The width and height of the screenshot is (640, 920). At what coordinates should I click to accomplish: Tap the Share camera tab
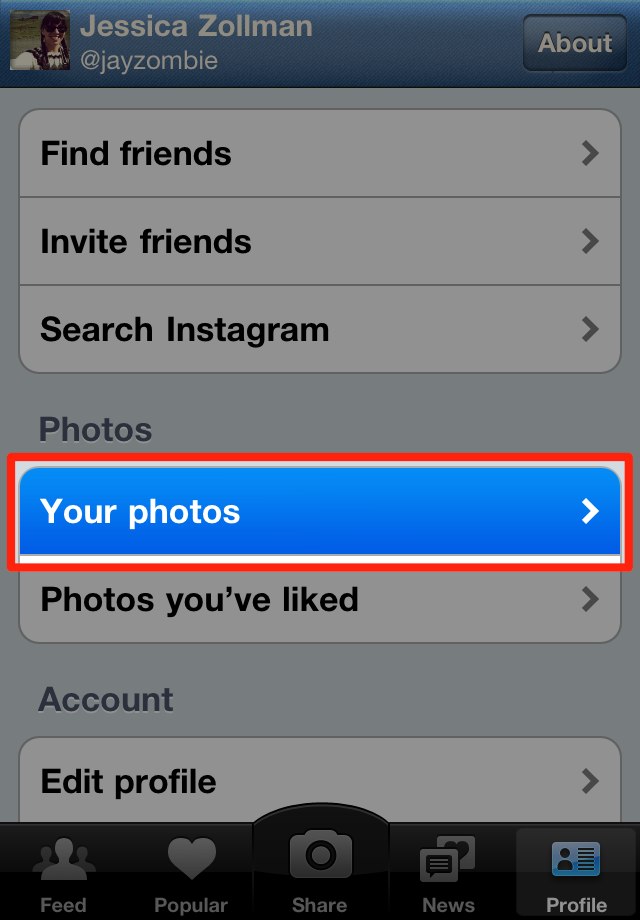point(320,868)
